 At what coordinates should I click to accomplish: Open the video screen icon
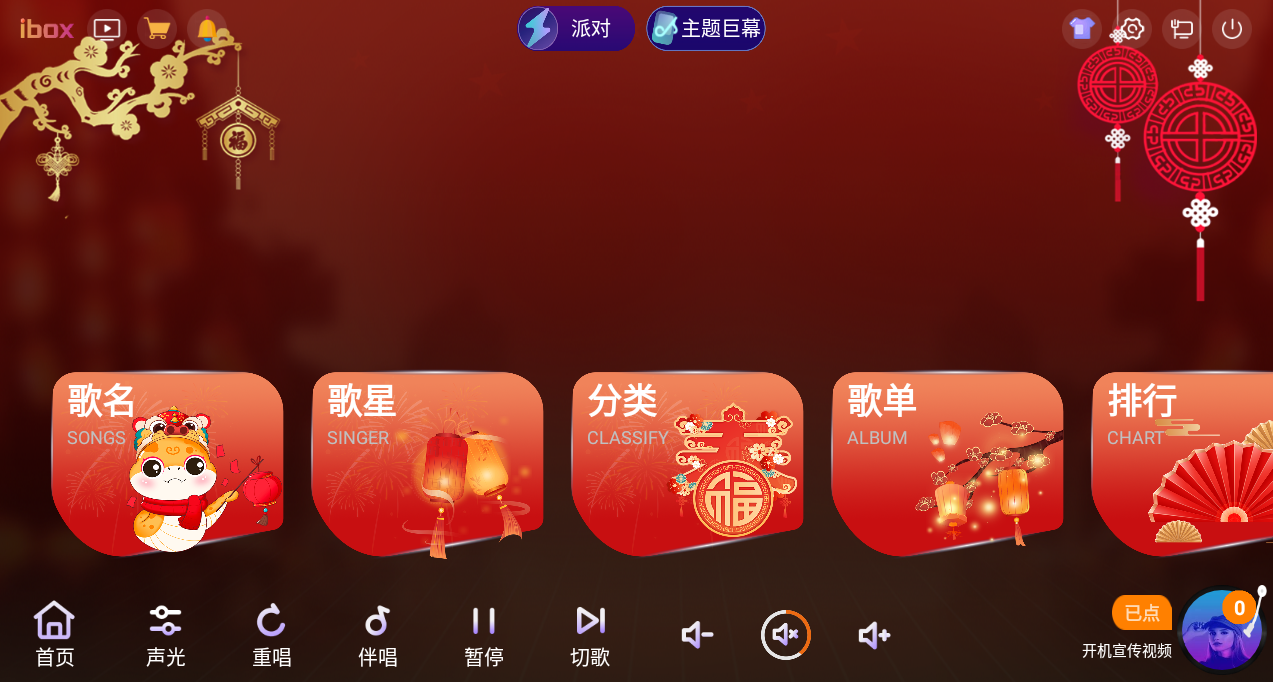click(107, 29)
